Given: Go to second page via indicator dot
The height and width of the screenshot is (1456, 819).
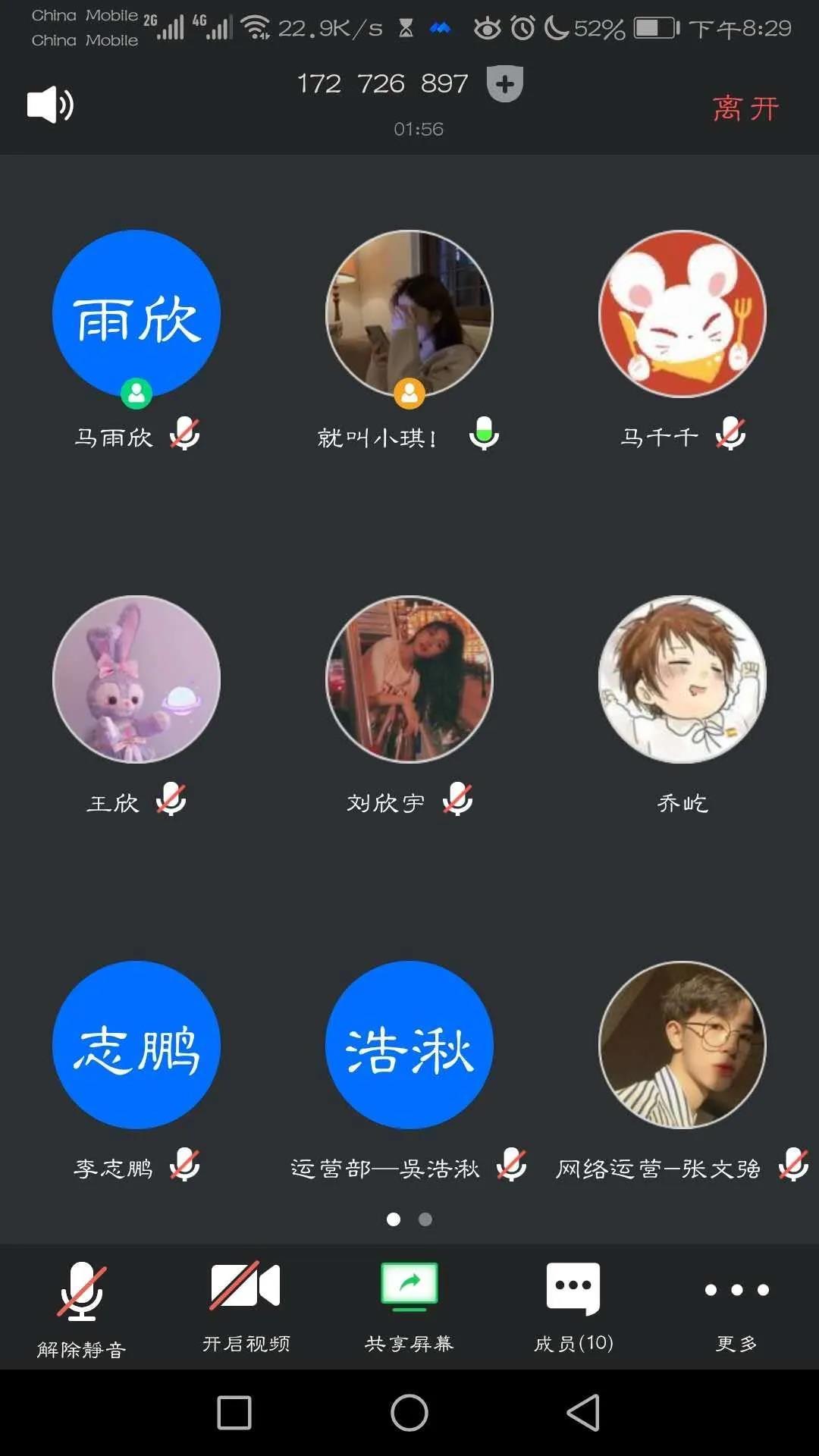Looking at the screenshot, I should [425, 1219].
